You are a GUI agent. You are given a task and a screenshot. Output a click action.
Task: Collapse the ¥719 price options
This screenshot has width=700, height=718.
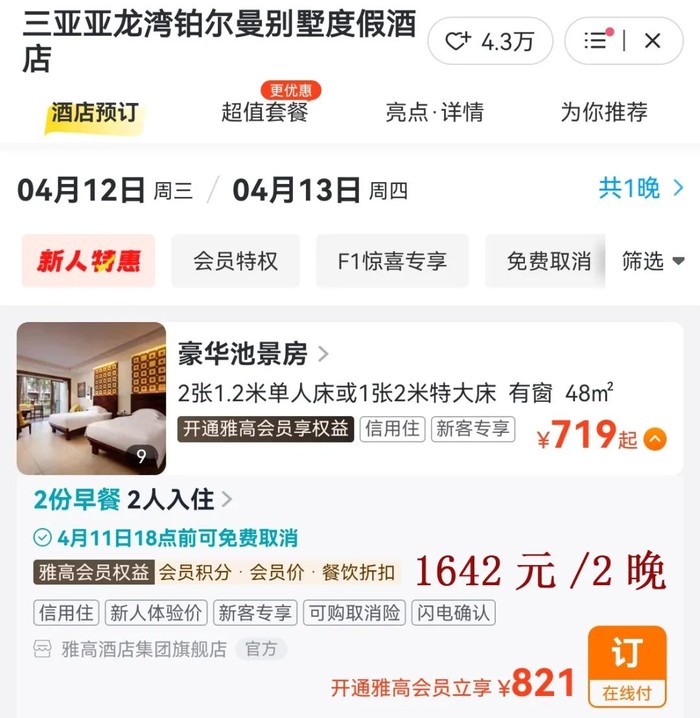click(x=654, y=438)
